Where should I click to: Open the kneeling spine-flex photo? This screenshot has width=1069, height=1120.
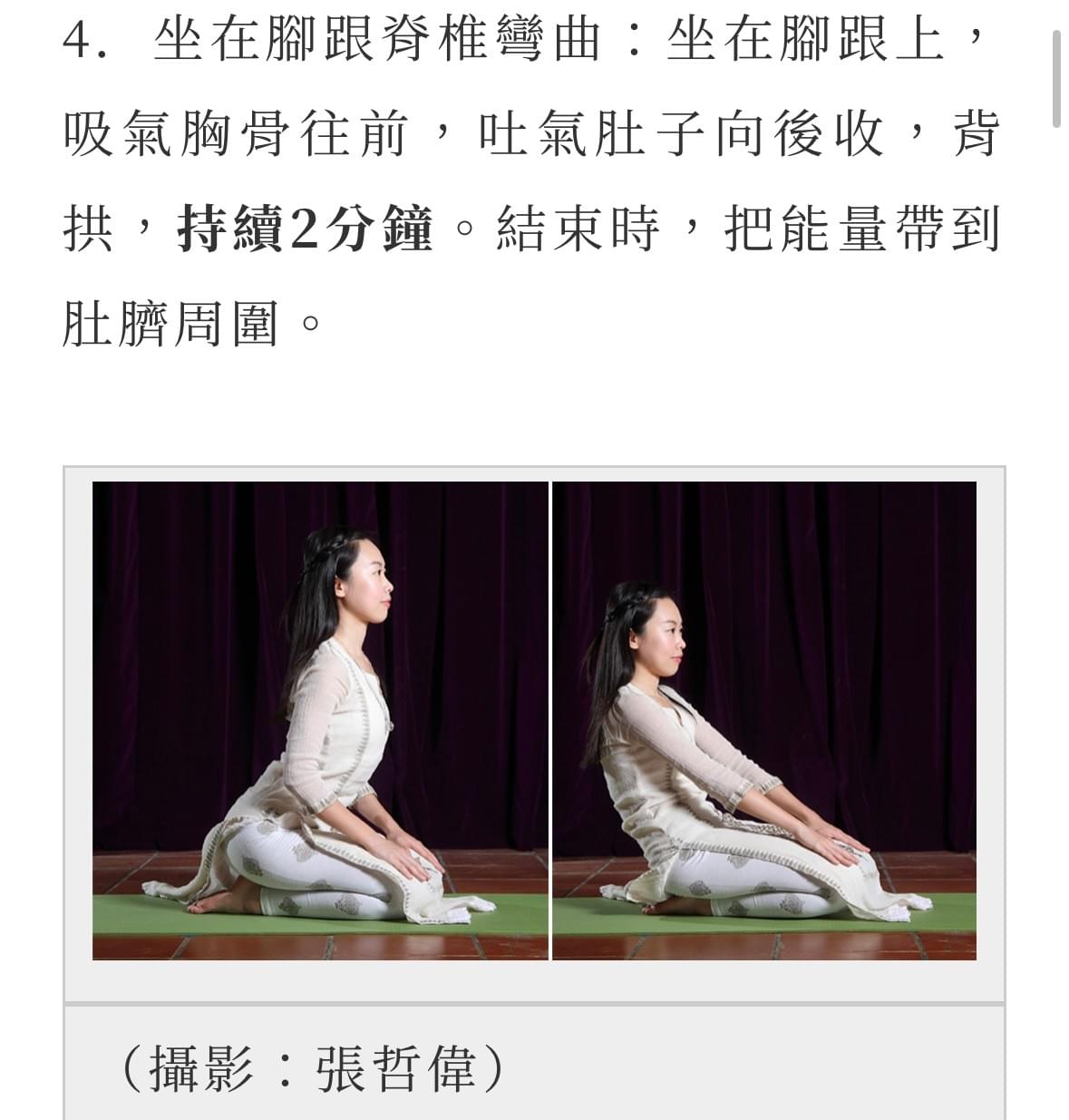(534, 720)
